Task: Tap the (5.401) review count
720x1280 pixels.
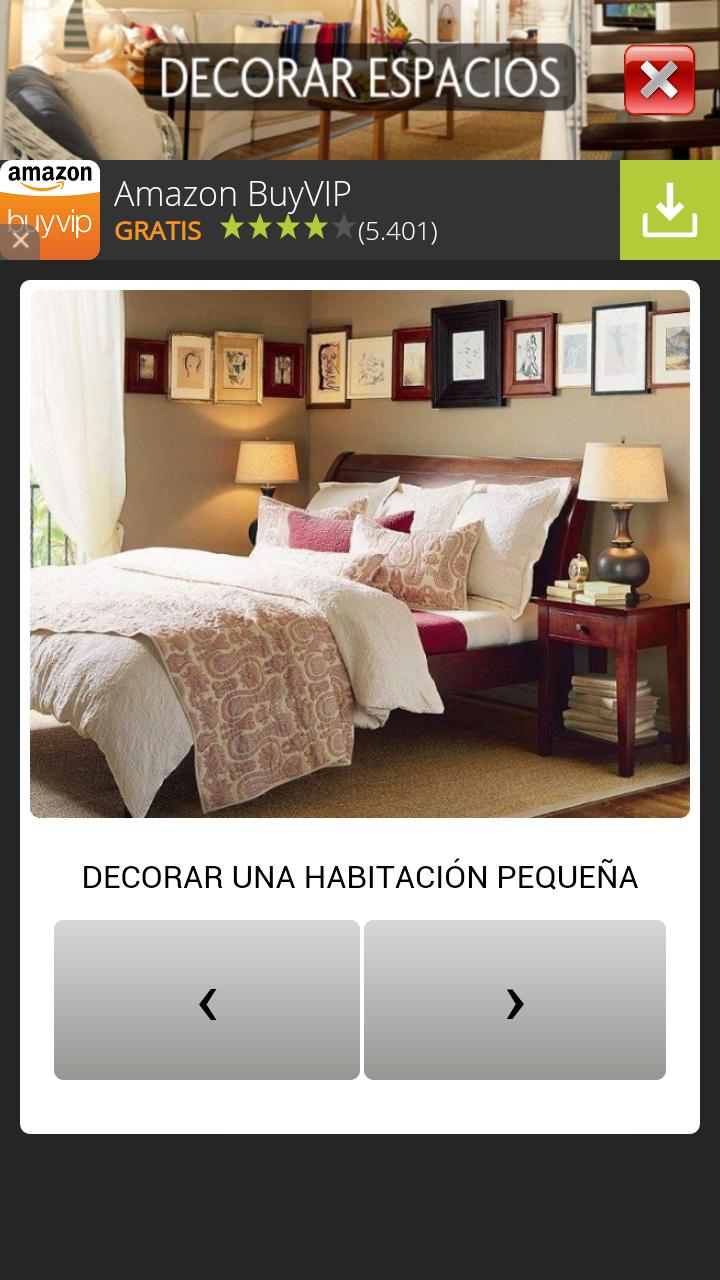Action: pyautogui.click(x=396, y=230)
